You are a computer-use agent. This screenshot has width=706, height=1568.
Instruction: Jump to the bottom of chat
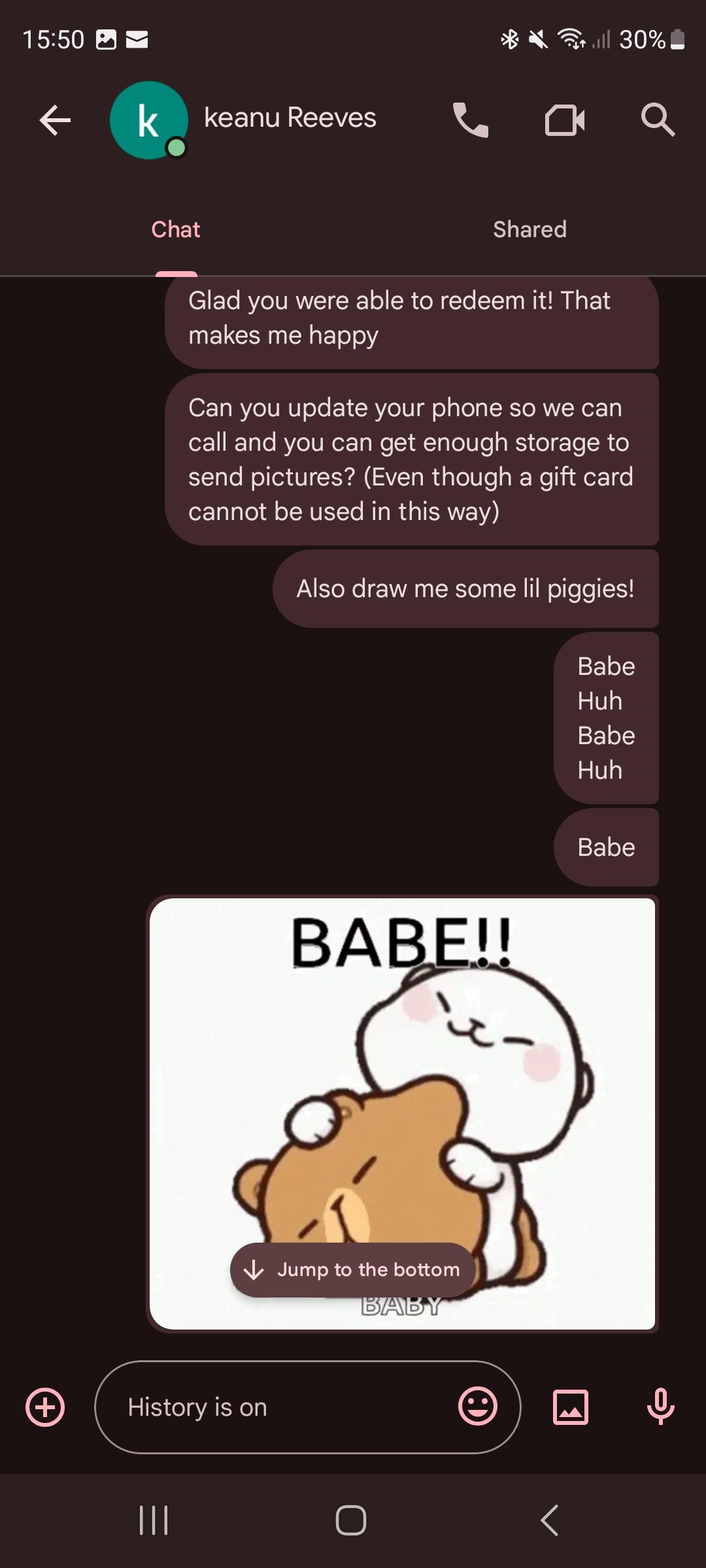[x=353, y=1269]
